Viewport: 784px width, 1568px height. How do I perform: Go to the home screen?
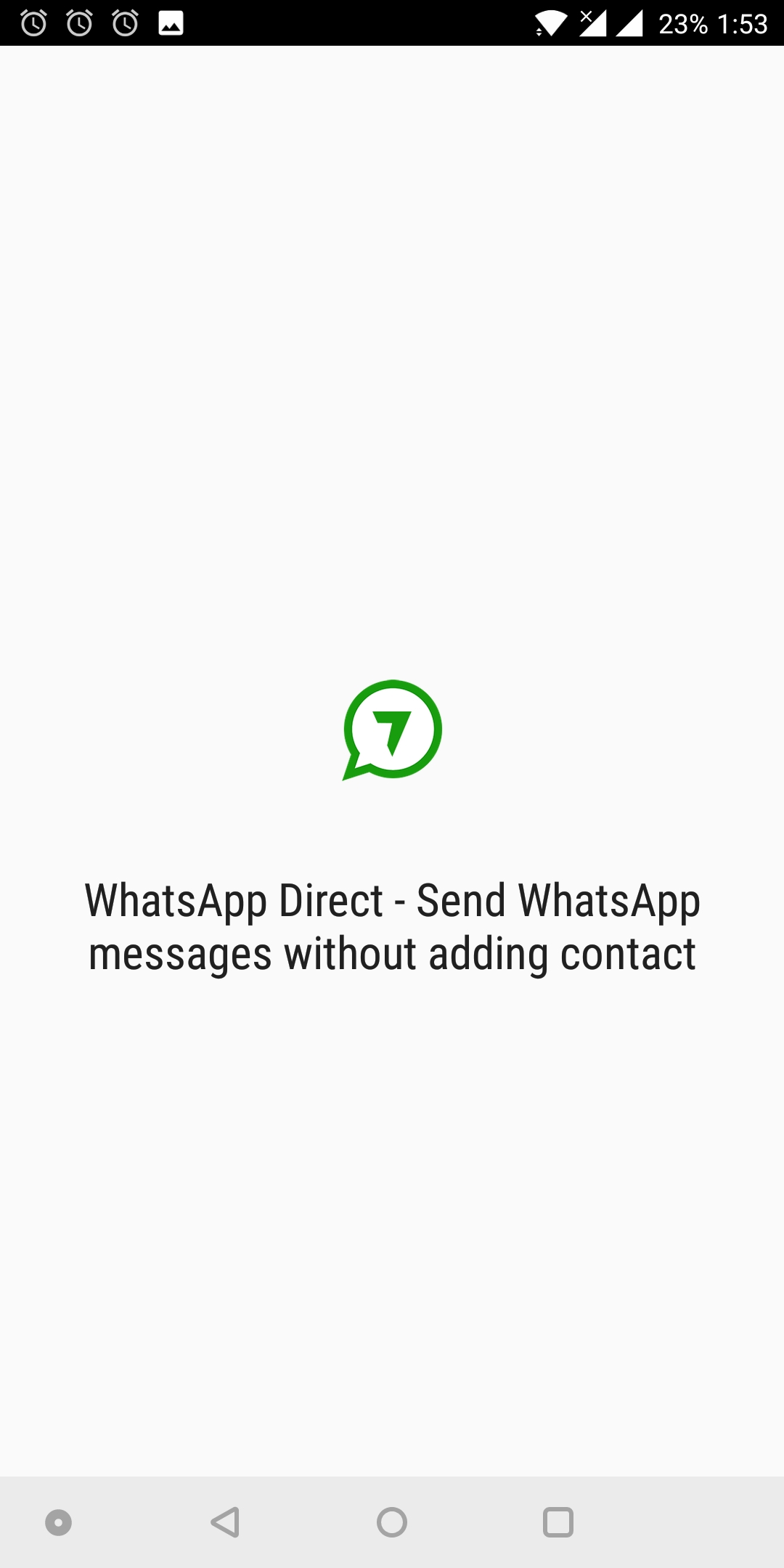[392, 1522]
